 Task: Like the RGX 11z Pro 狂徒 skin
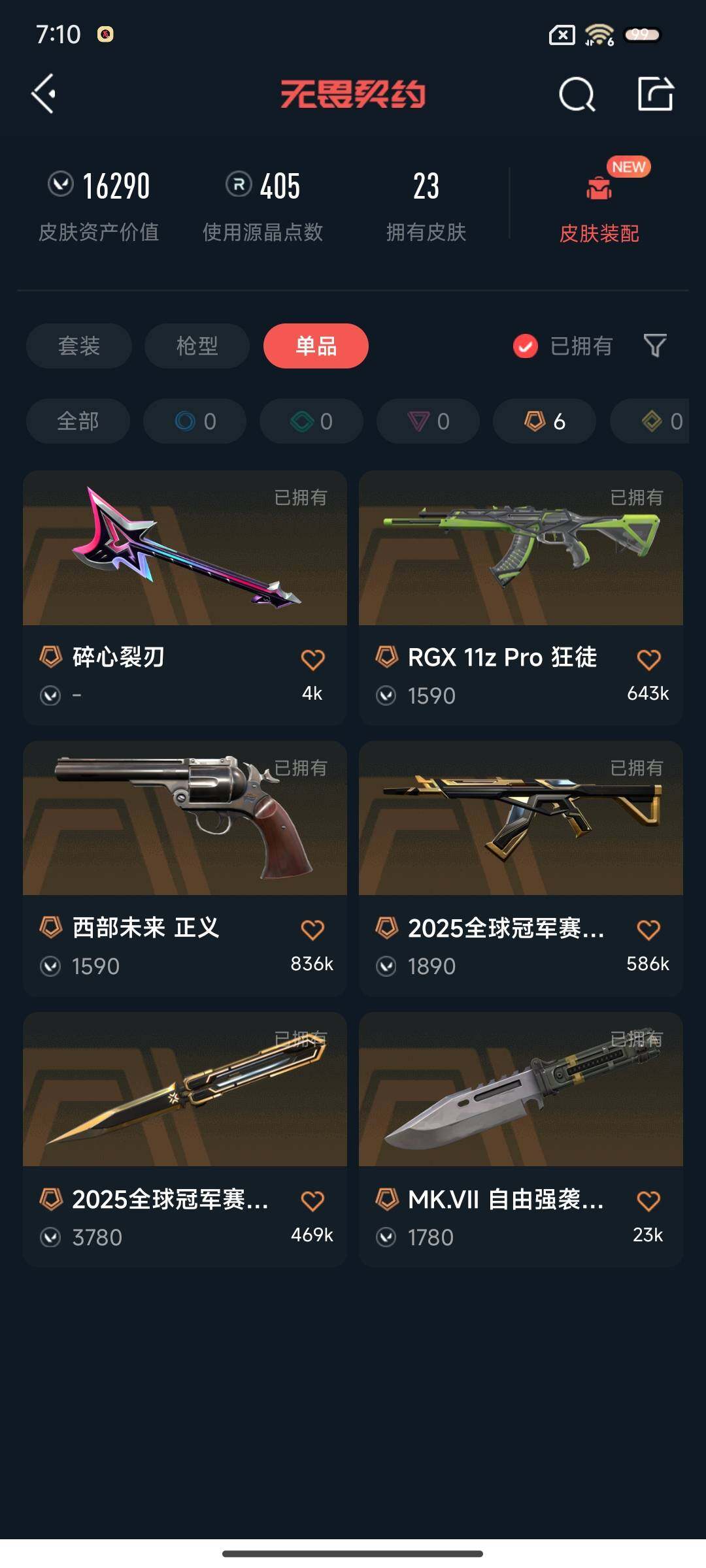click(x=648, y=659)
